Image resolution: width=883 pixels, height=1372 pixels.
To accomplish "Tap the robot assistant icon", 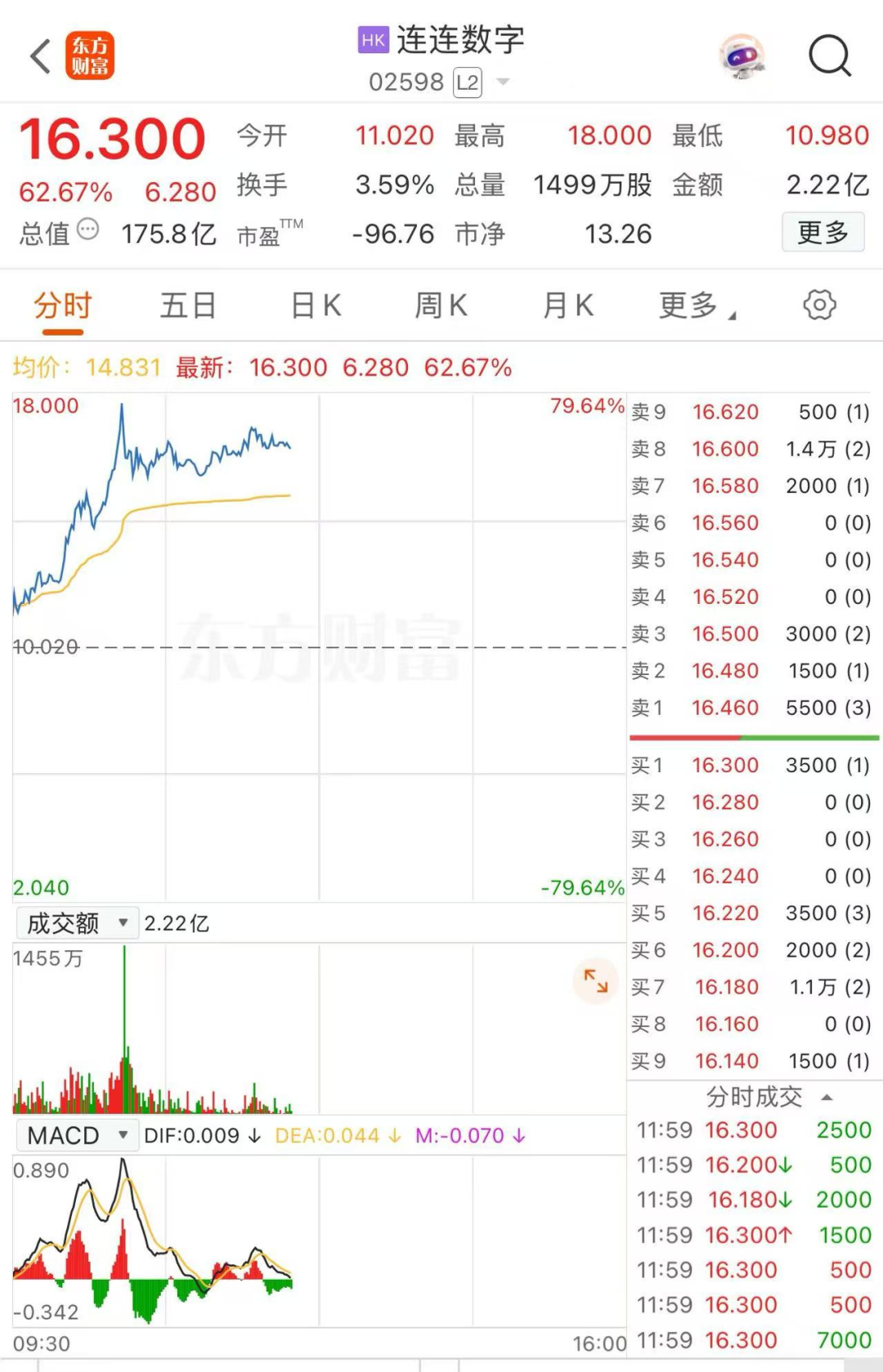I will tap(741, 54).
